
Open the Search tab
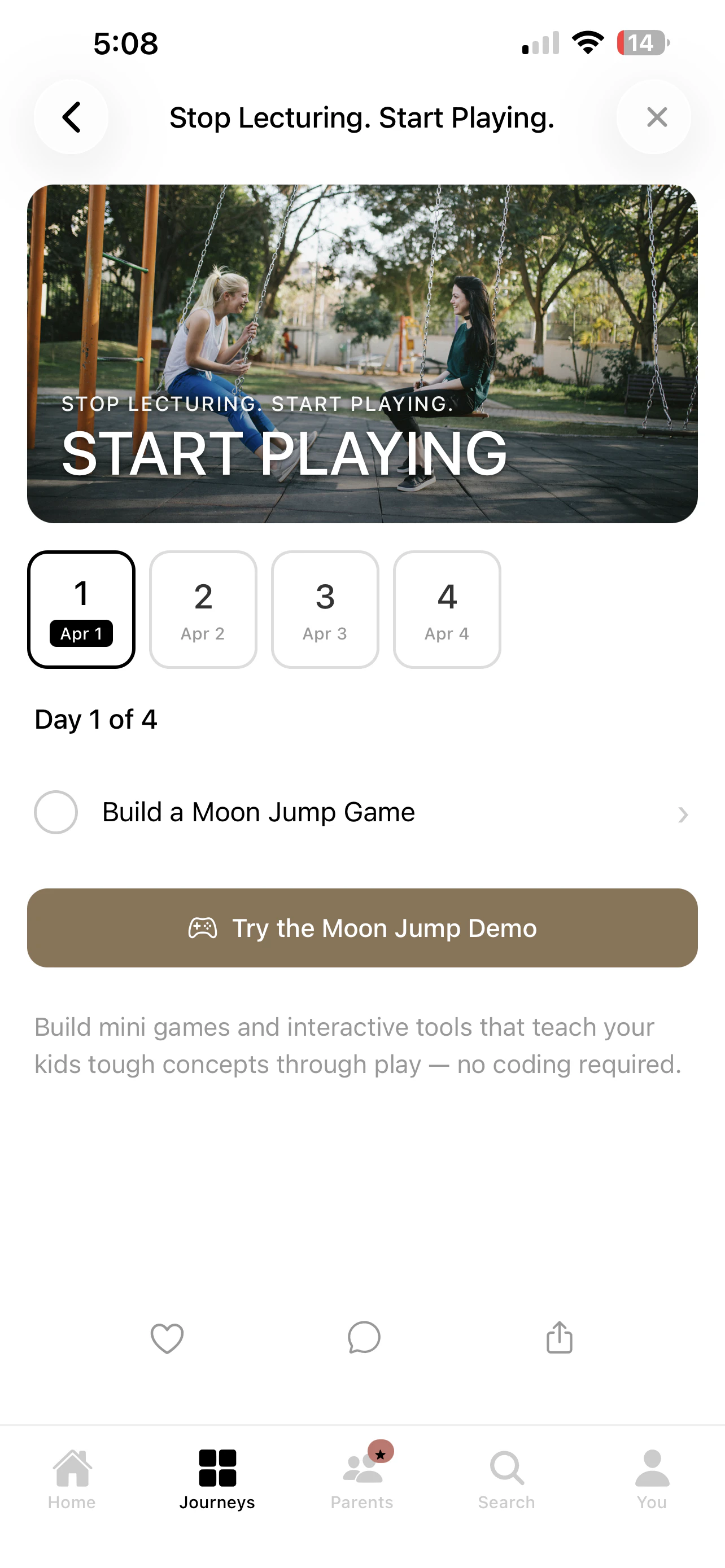(506, 1478)
